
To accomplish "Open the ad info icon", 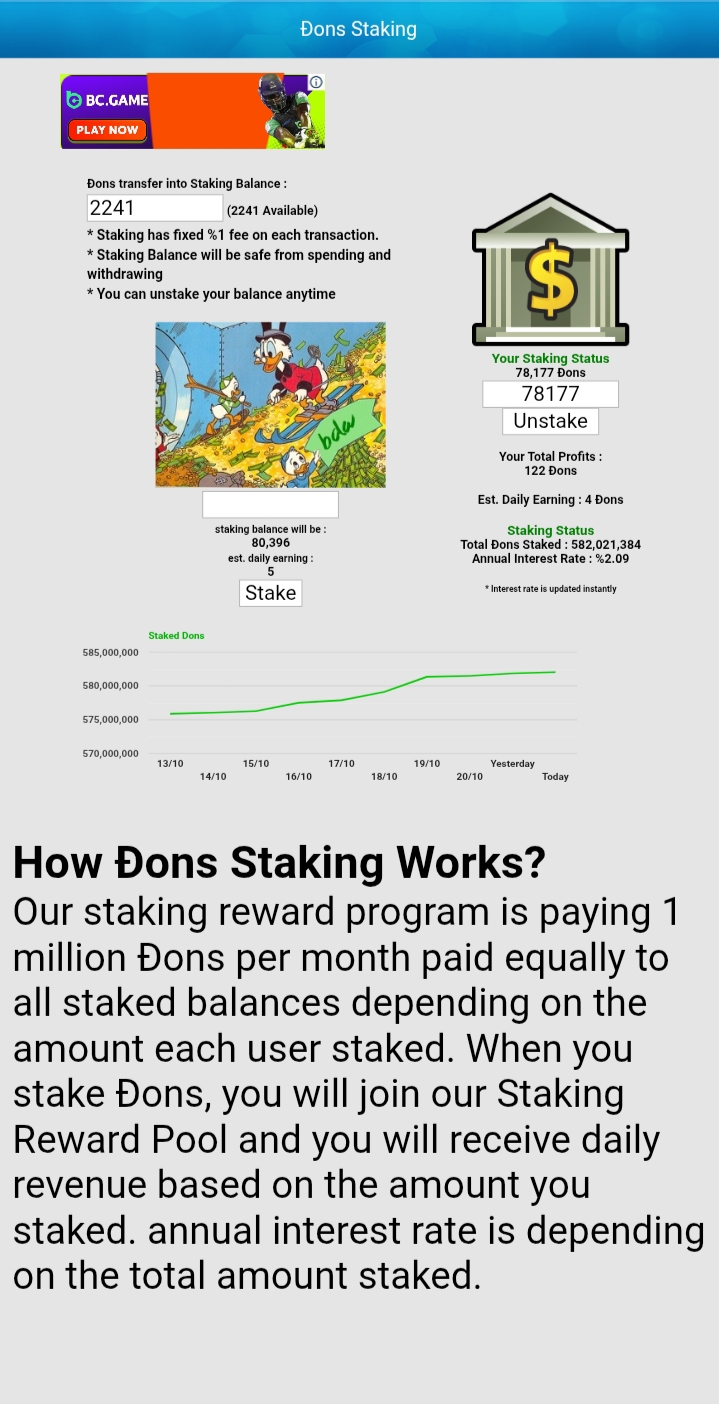I will (x=316, y=82).
